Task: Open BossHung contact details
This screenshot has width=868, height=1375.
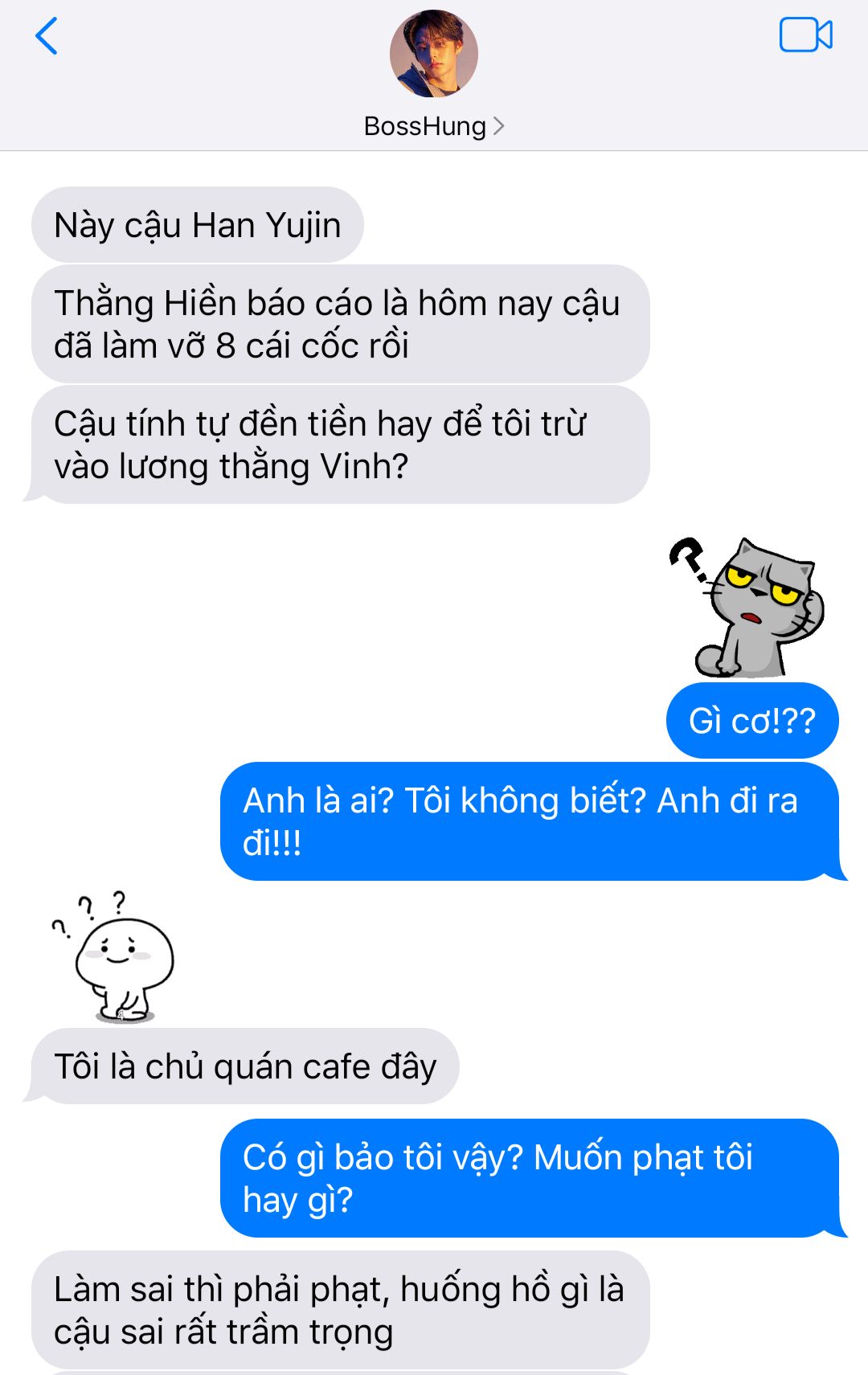Action: [x=433, y=126]
